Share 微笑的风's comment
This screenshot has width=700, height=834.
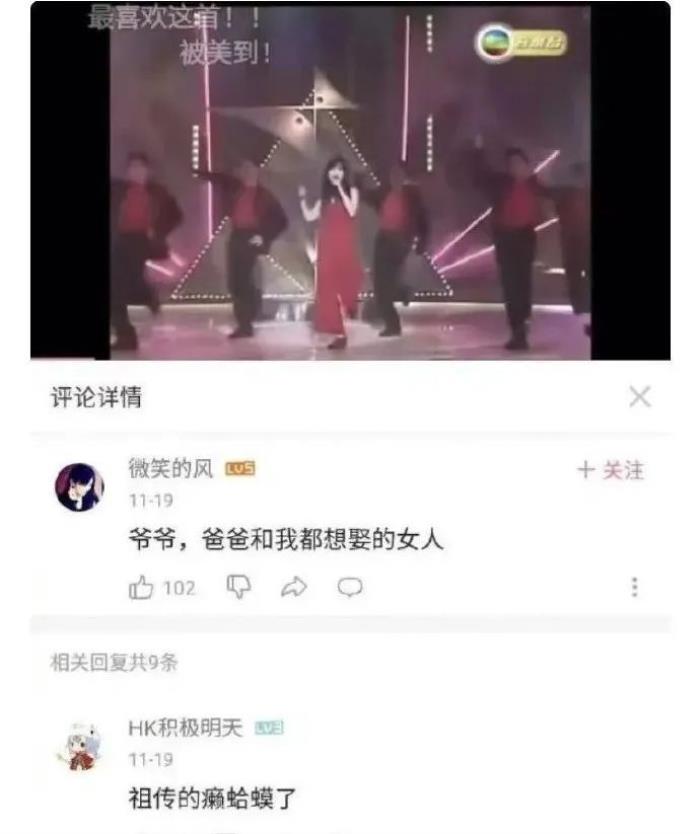pos(294,588)
